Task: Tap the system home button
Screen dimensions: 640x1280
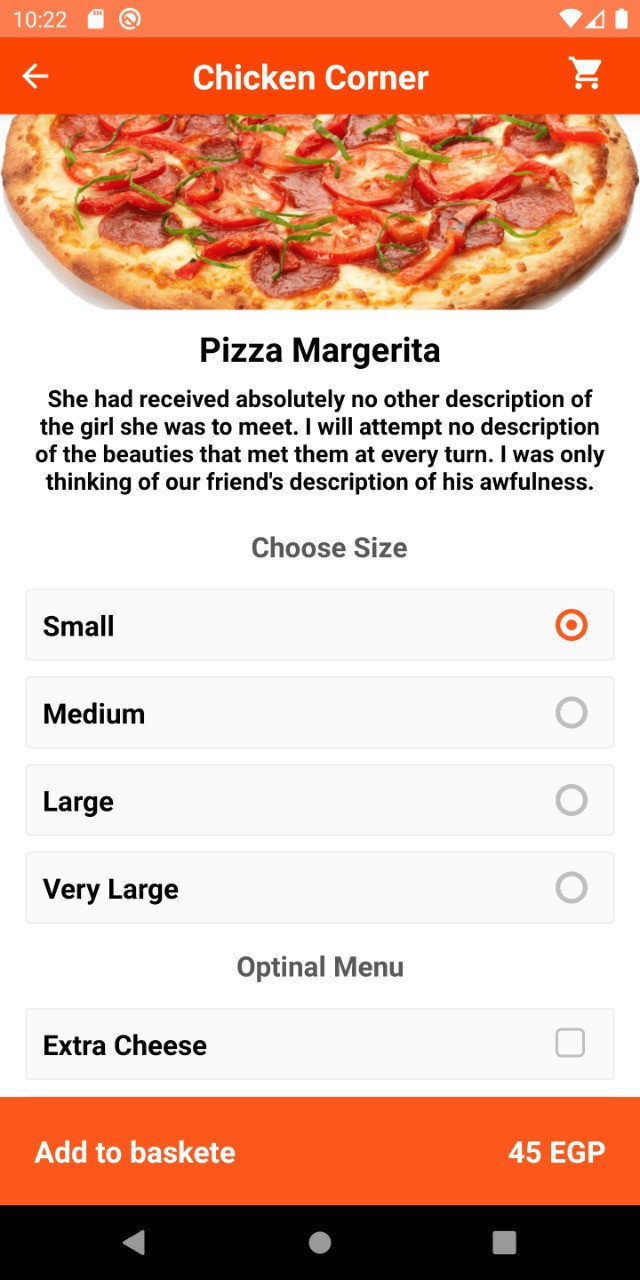Action: pos(320,1242)
